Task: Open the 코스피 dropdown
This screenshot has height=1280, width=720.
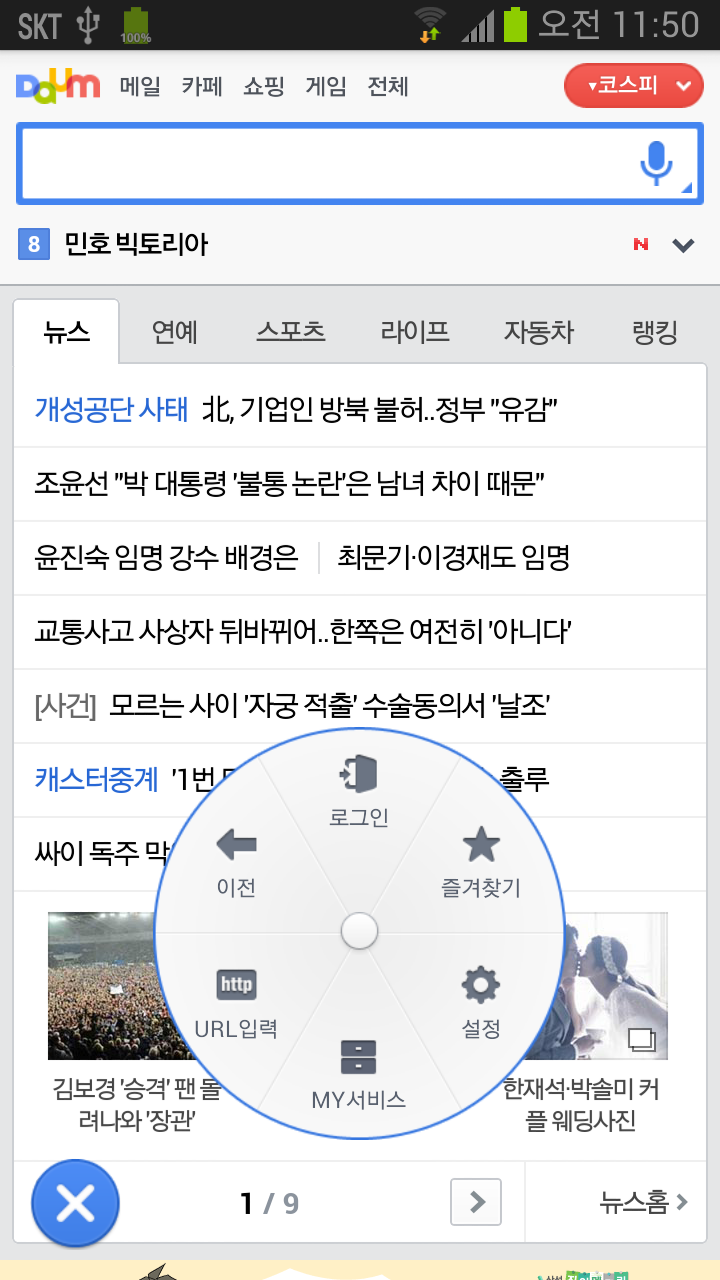Action: (x=634, y=86)
